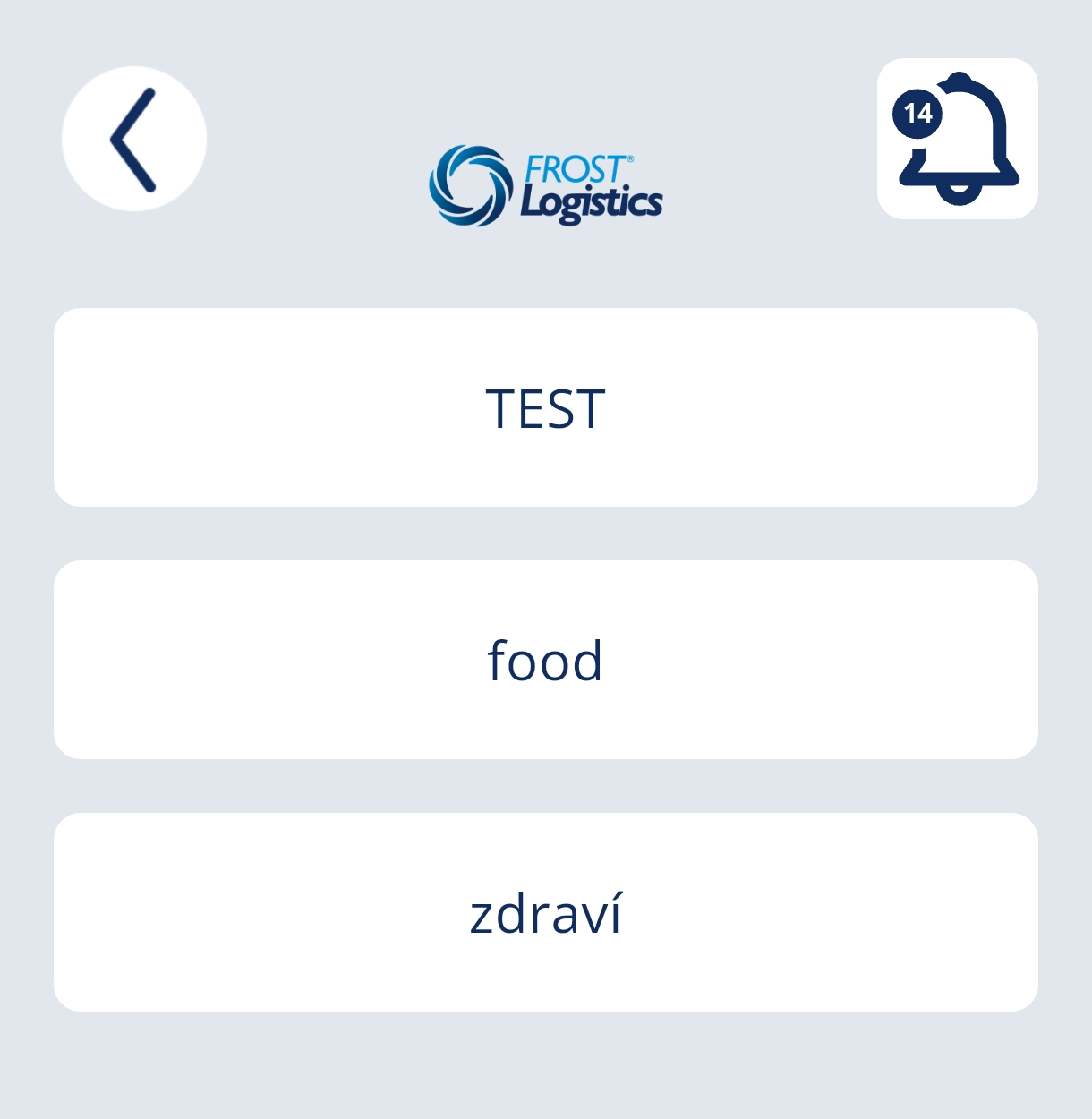Open the notifications bell with 14 alerts
Screen dimensions: 1092x1119
[x=957, y=139]
